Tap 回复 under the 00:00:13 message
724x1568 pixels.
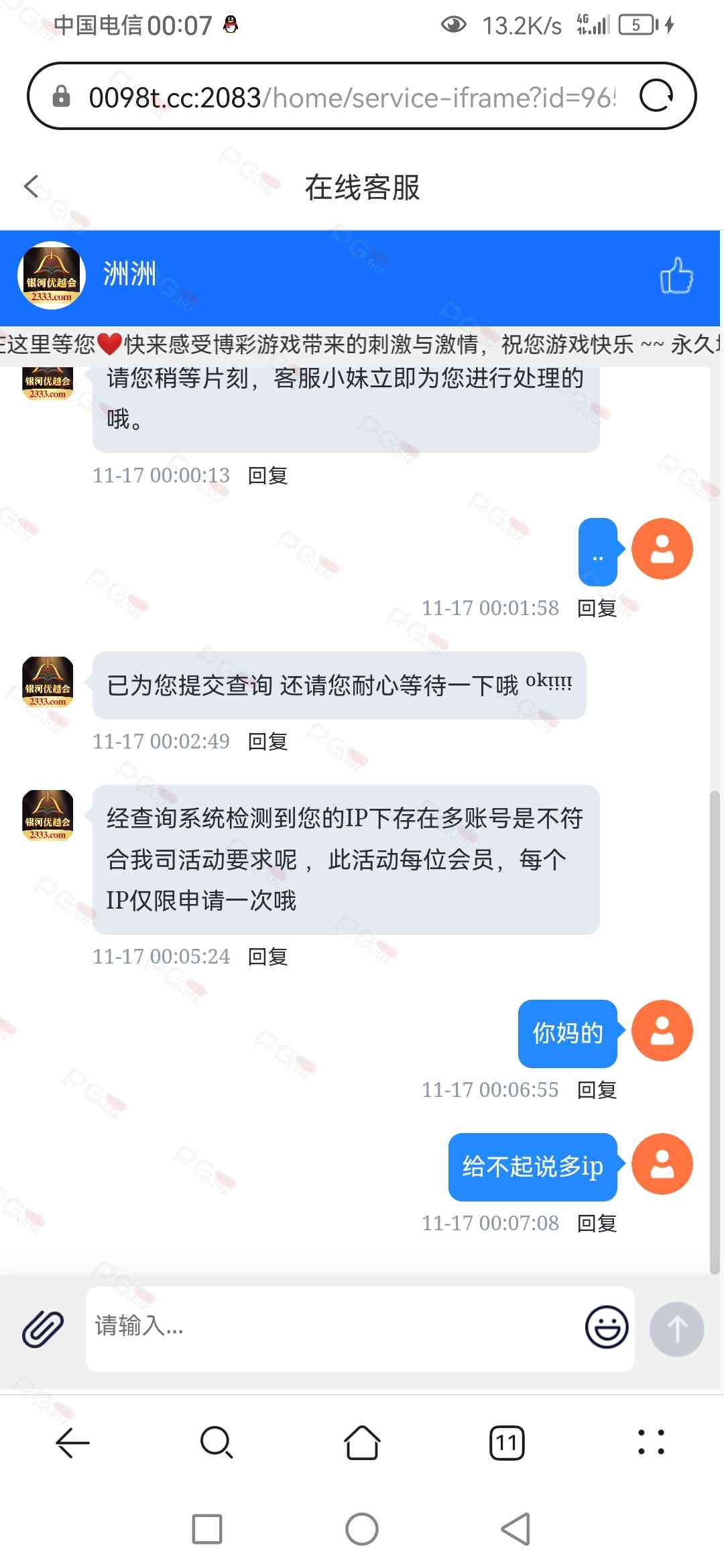pyautogui.click(x=267, y=476)
